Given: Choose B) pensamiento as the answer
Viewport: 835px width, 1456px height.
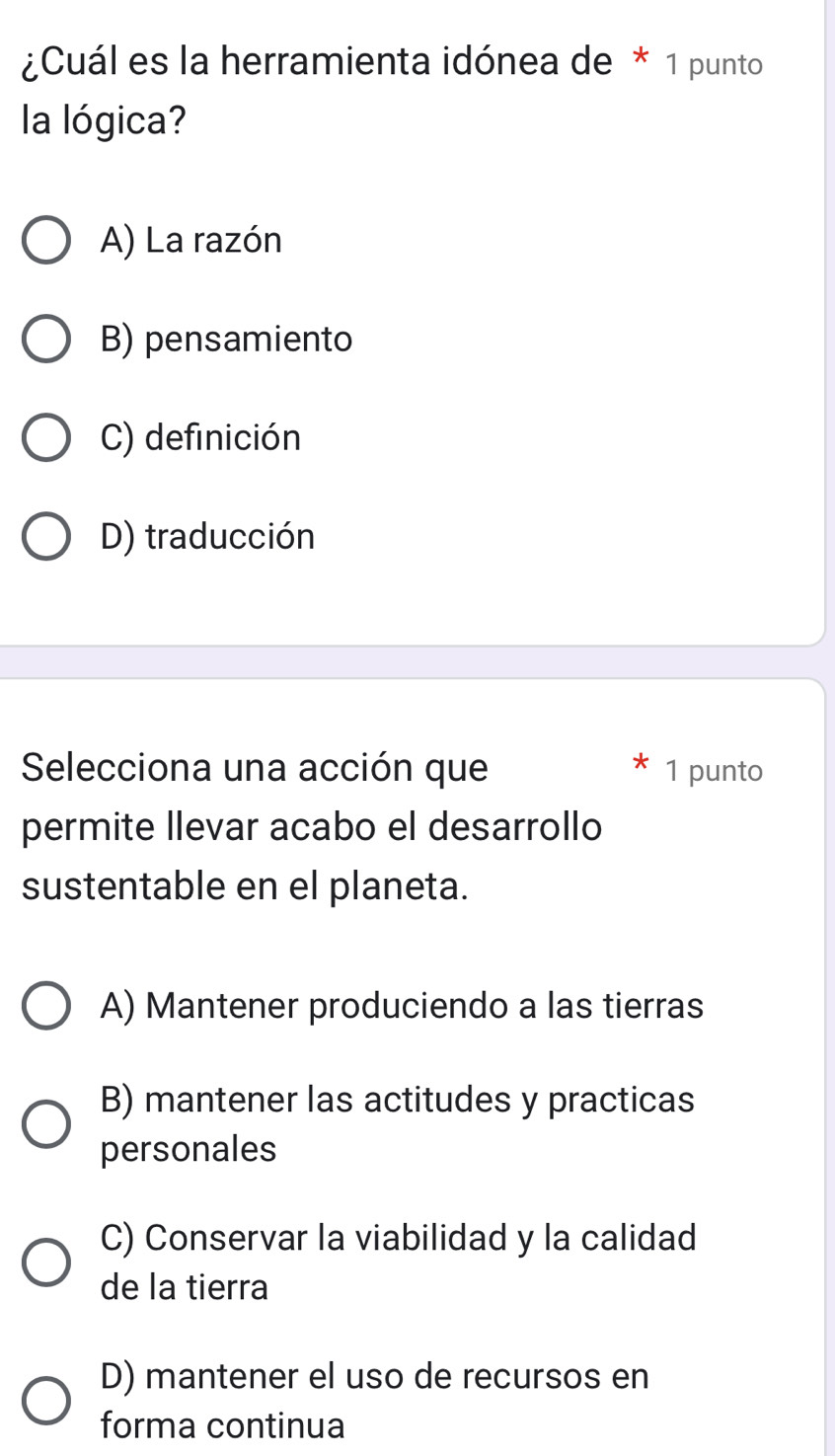Looking at the screenshot, I should [x=46, y=340].
